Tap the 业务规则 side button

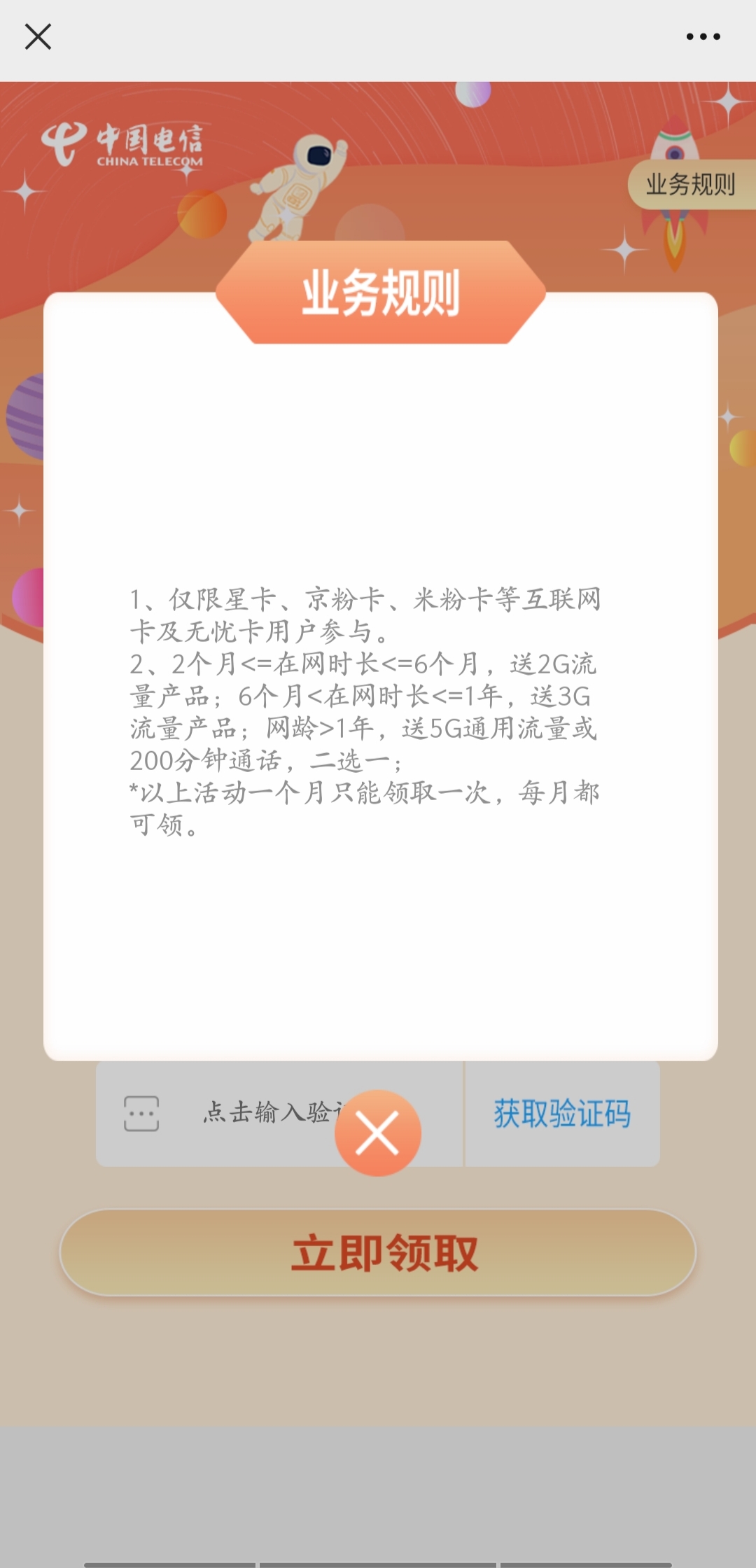[x=690, y=185]
